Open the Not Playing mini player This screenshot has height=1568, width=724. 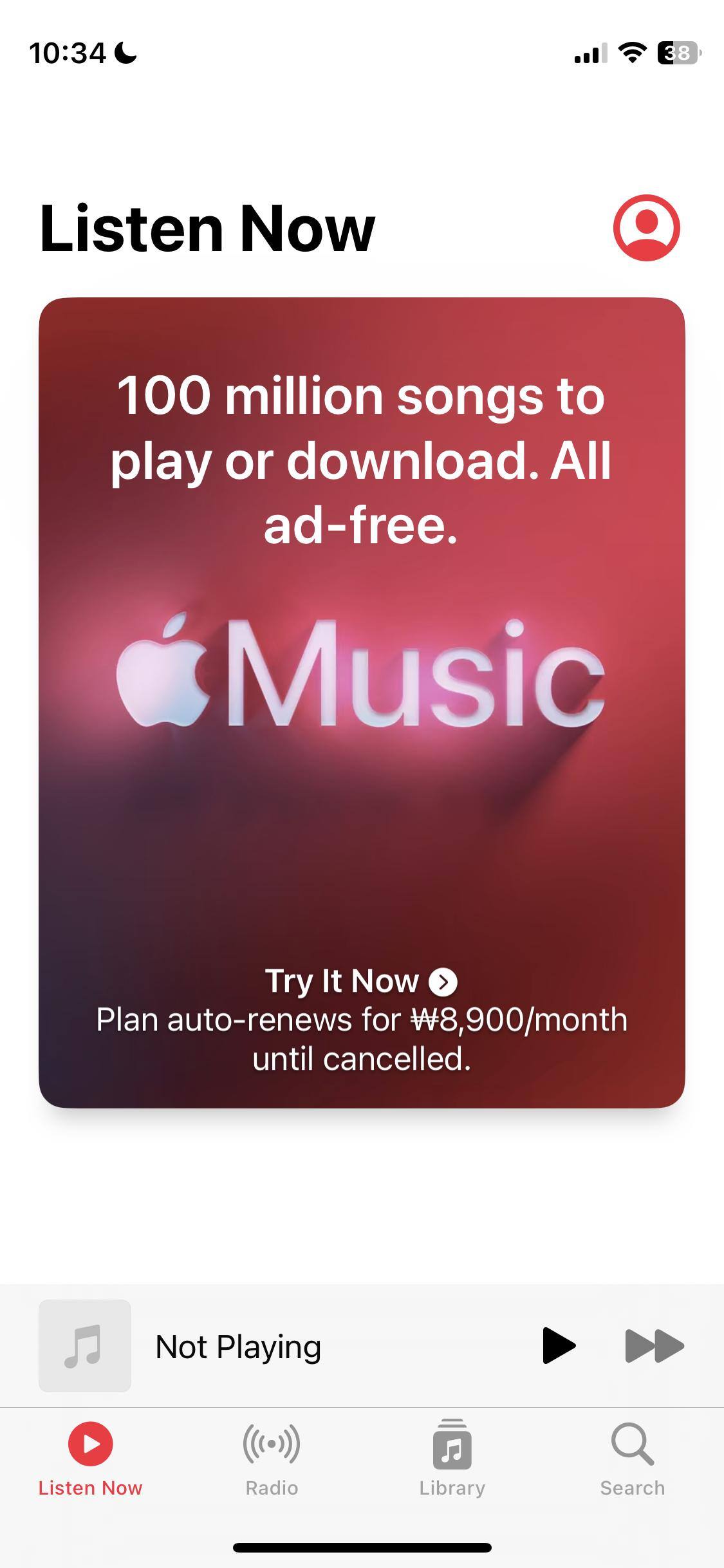238,1347
